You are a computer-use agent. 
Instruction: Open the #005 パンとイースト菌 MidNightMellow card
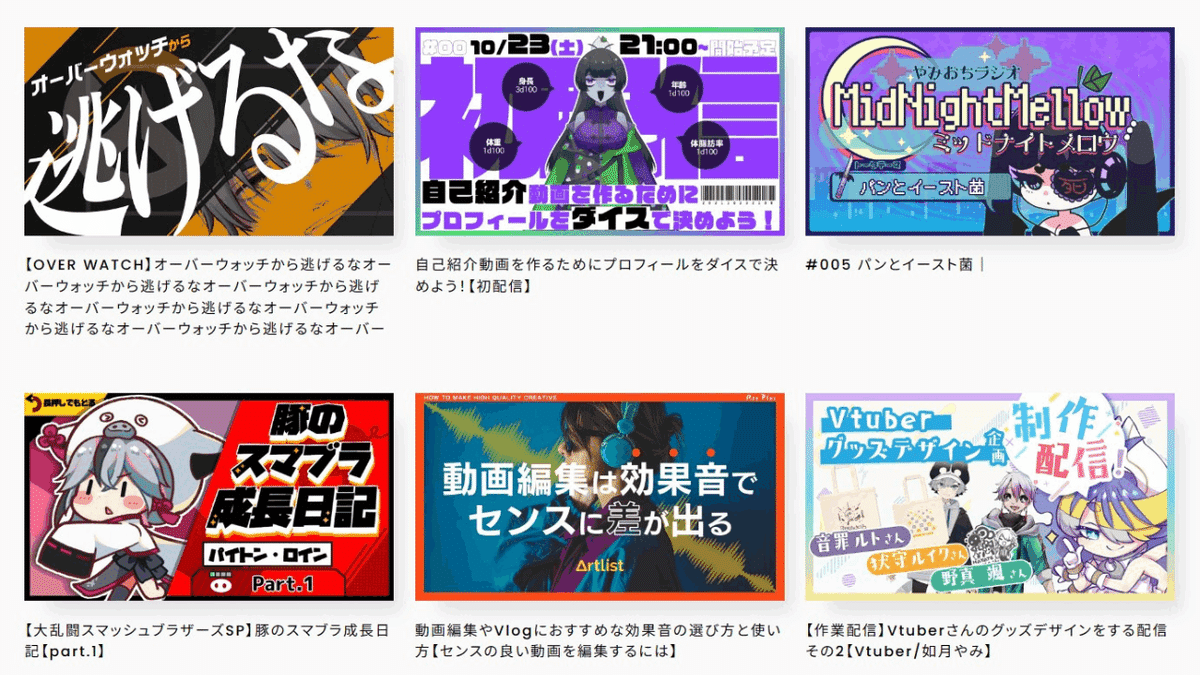(x=989, y=131)
